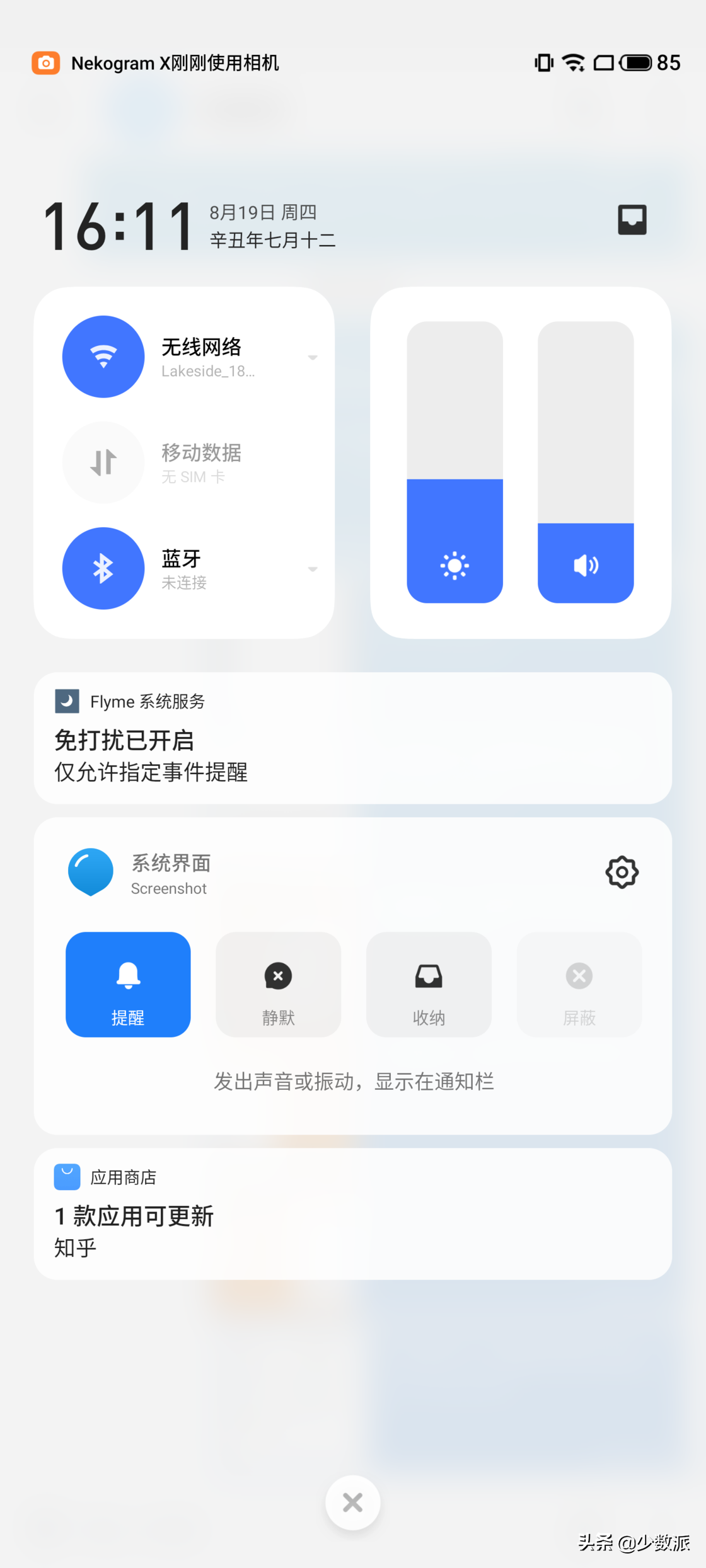Expand the Wi-Fi network list arrow
Image resolution: width=706 pixels, height=1568 pixels.
coord(312,357)
